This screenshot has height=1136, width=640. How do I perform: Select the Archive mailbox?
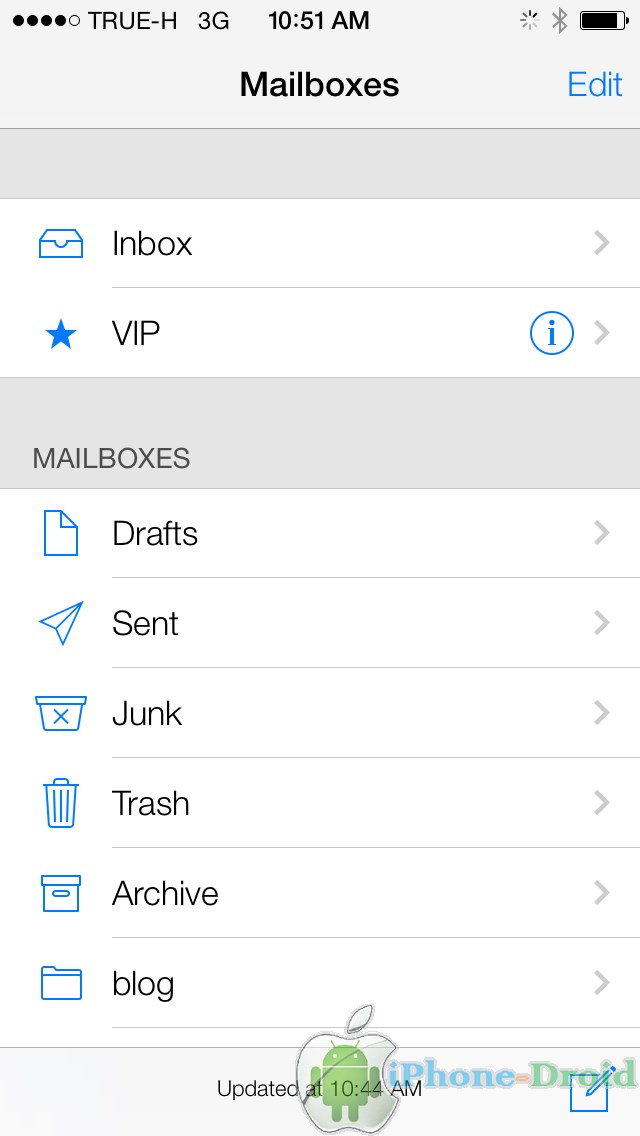(x=320, y=893)
